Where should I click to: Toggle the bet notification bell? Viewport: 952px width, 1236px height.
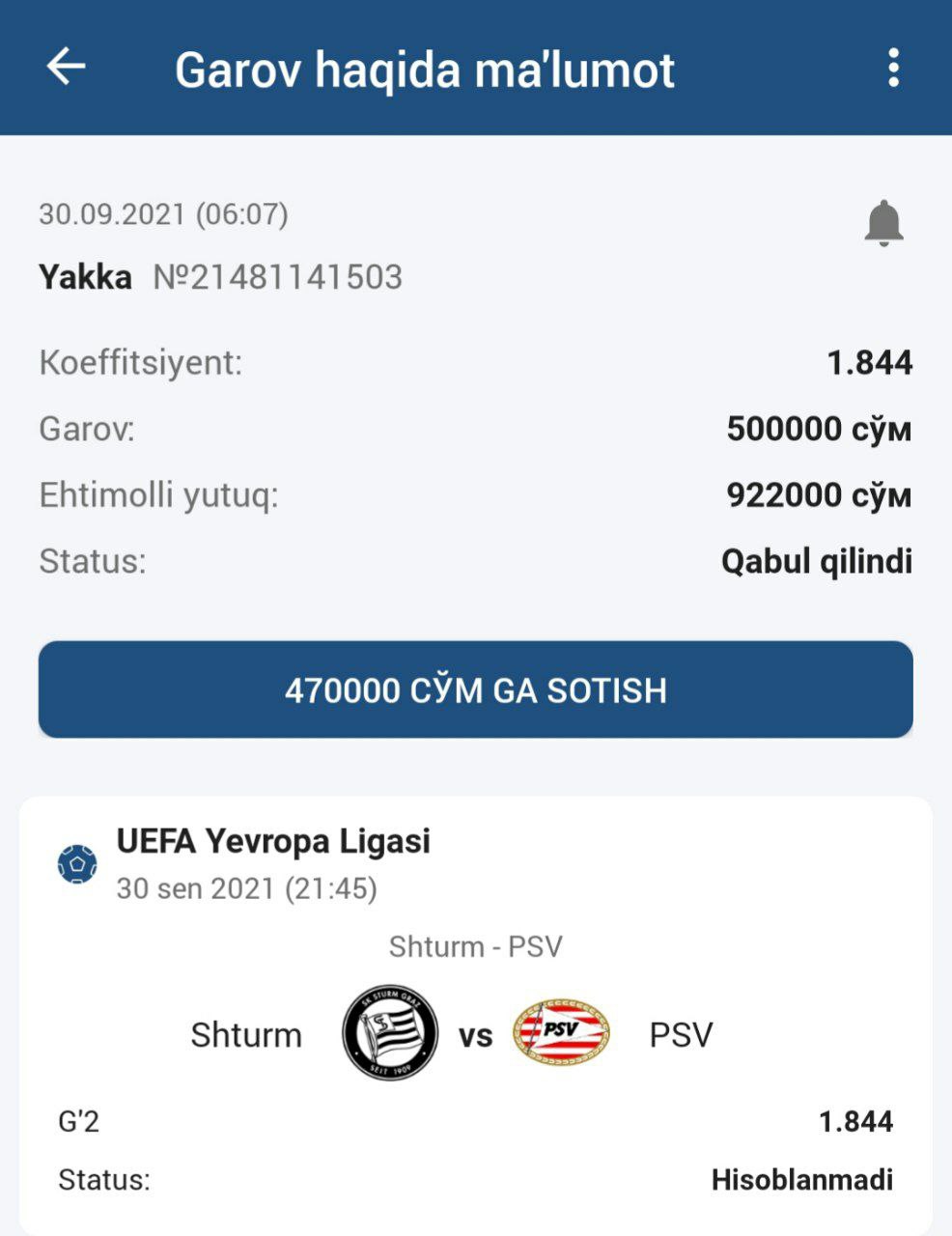click(882, 224)
